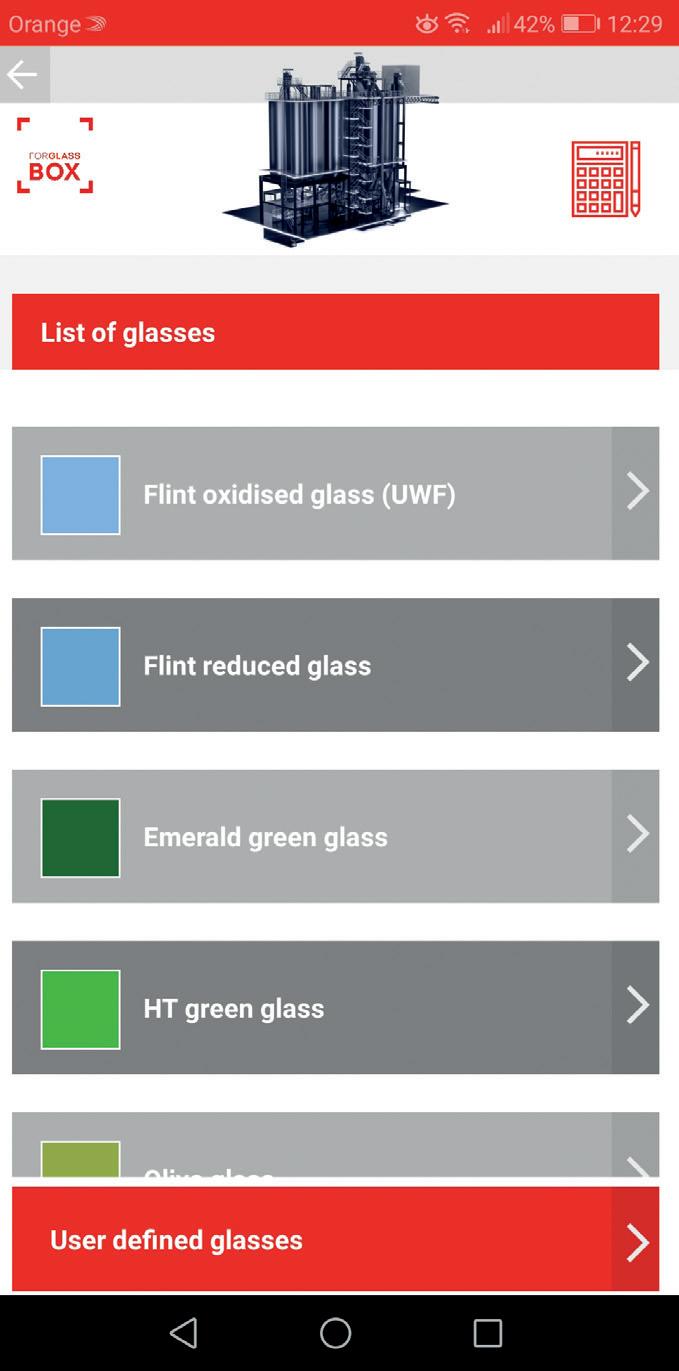Open the recent apps overview
This screenshot has width=679, height=1371.
pyautogui.click(x=487, y=1332)
